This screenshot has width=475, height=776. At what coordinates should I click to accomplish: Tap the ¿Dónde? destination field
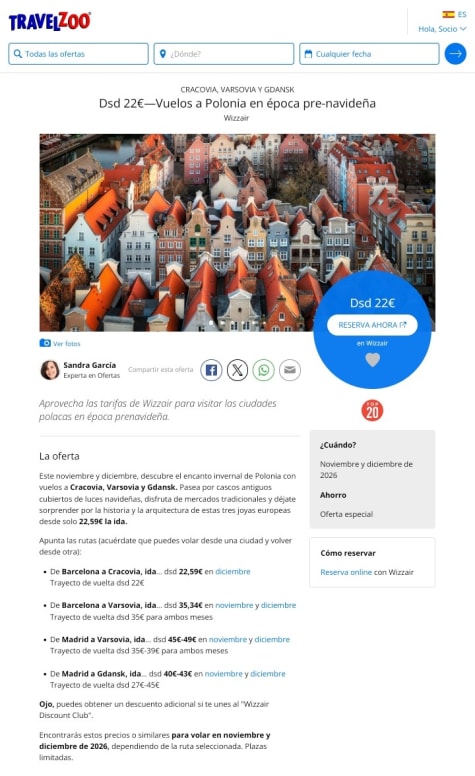(x=224, y=54)
